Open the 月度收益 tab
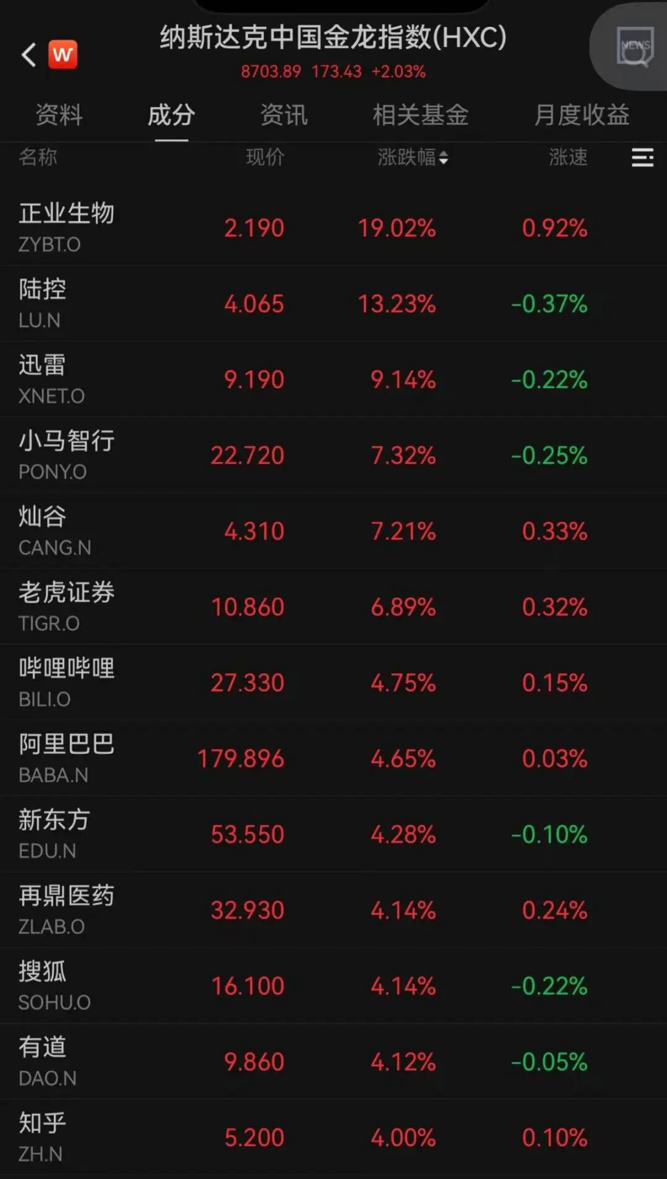 pyautogui.click(x=581, y=115)
